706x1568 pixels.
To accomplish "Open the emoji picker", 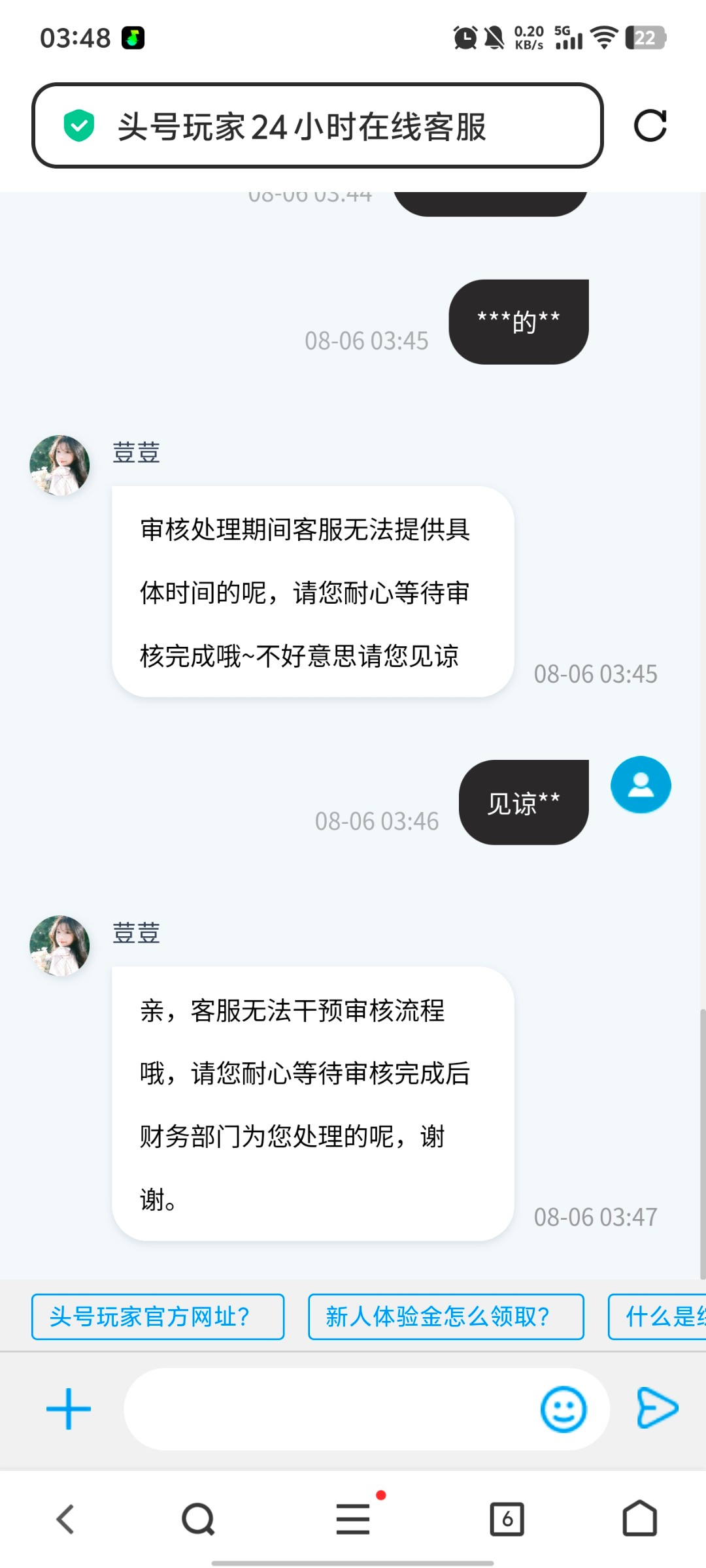I will point(563,1409).
